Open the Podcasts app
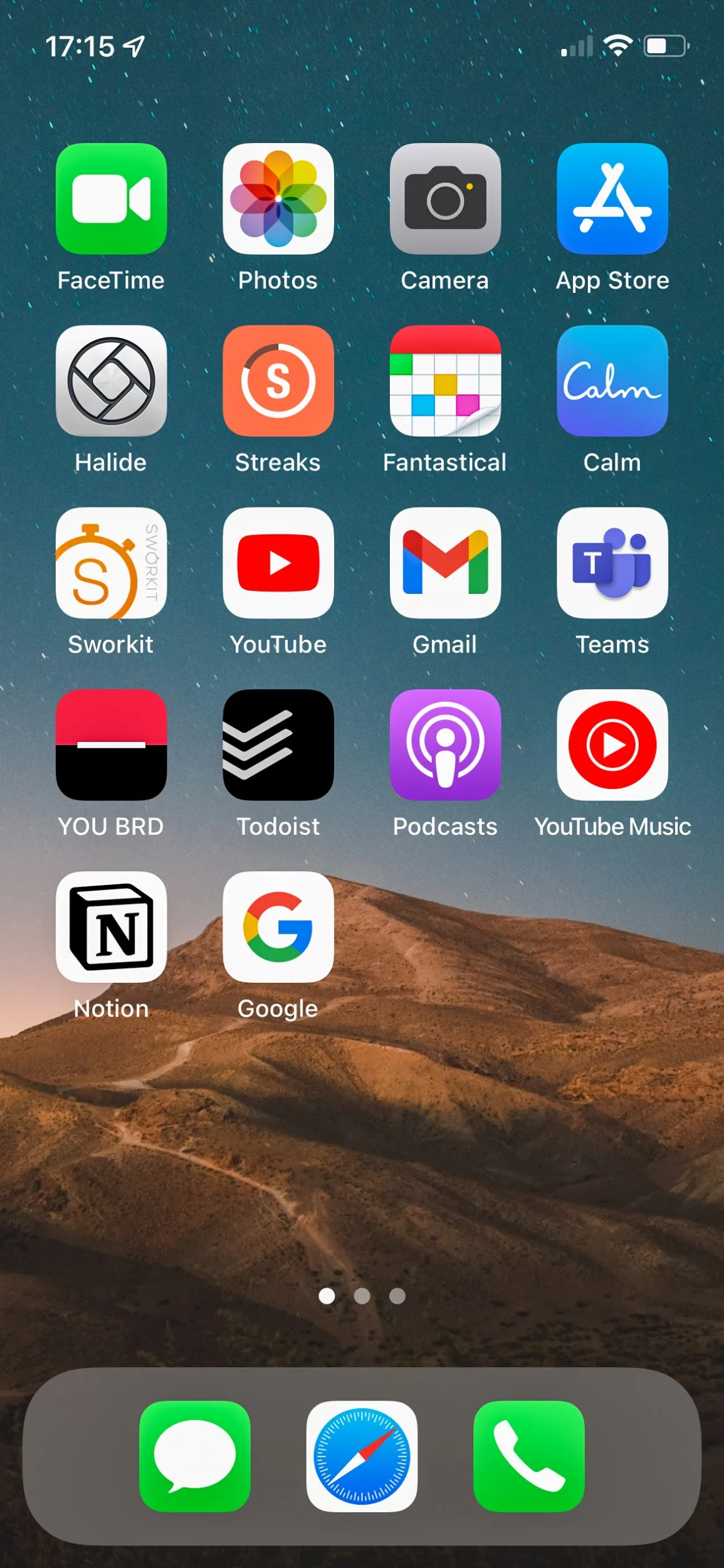The image size is (724, 1568). 445,745
